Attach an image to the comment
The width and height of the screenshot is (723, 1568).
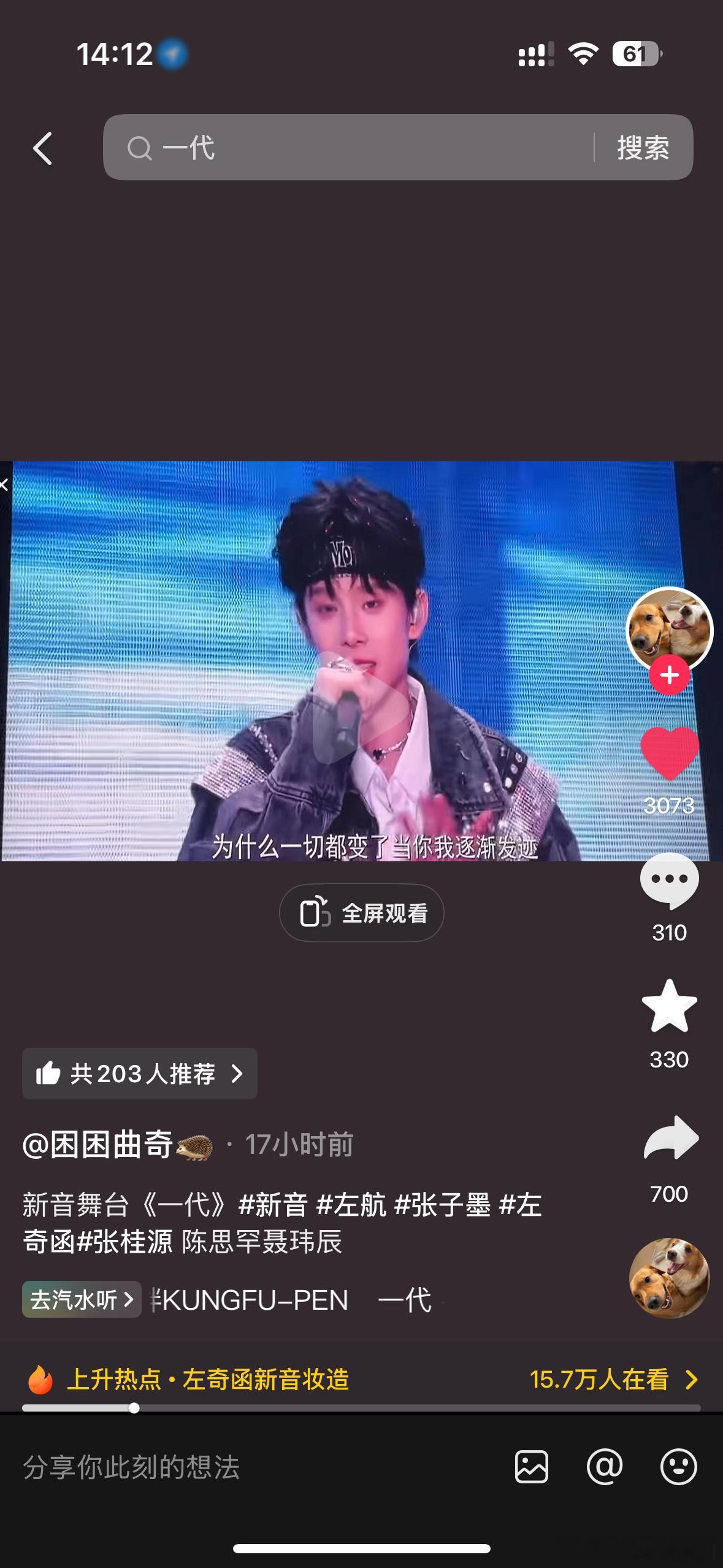(531, 1467)
